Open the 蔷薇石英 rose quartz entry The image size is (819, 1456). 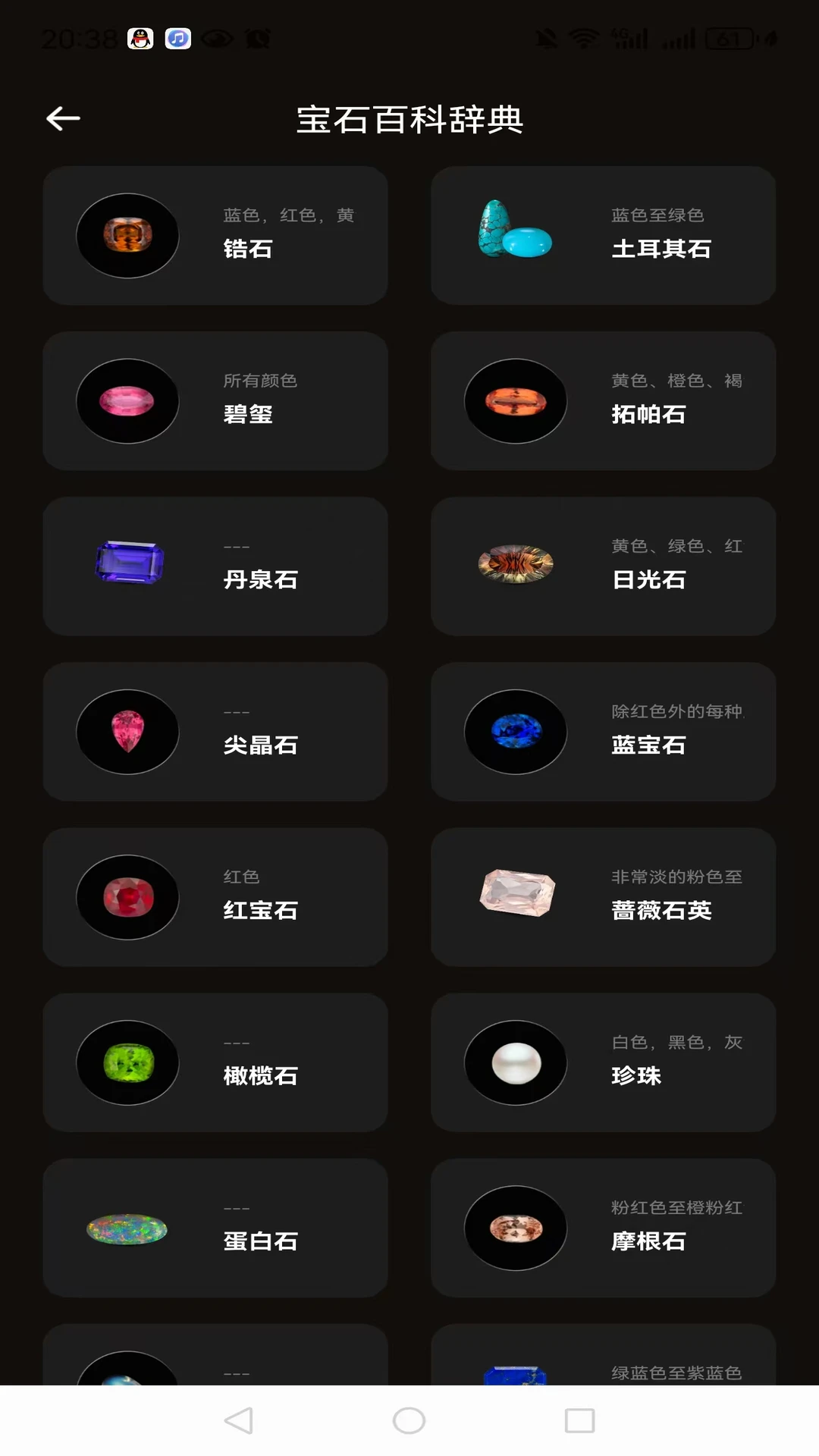pyautogui.click(x=603, y=897)
